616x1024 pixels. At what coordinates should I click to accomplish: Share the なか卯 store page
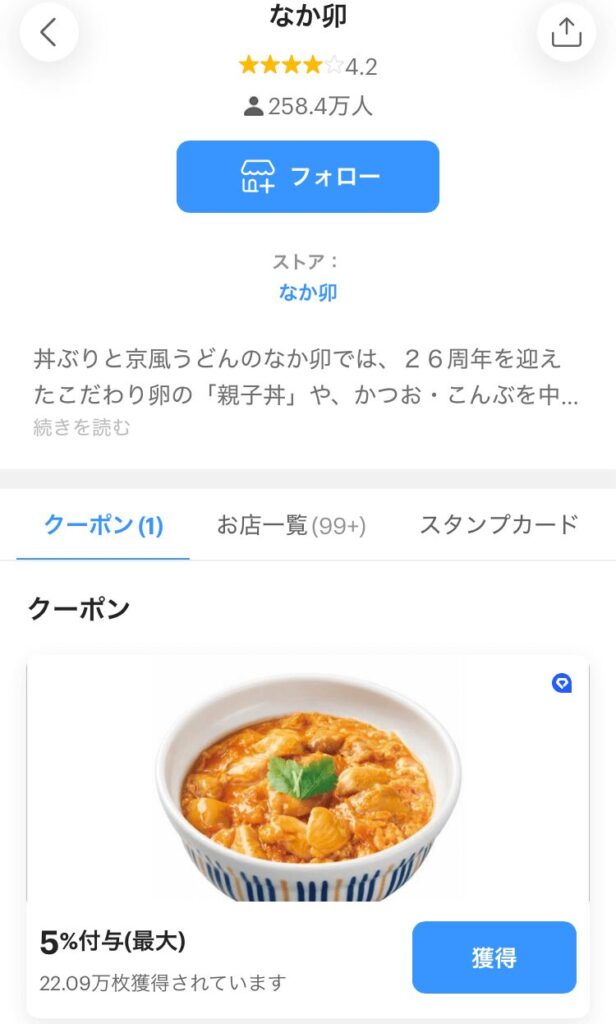pyautogui.click(x=566, y=33)
